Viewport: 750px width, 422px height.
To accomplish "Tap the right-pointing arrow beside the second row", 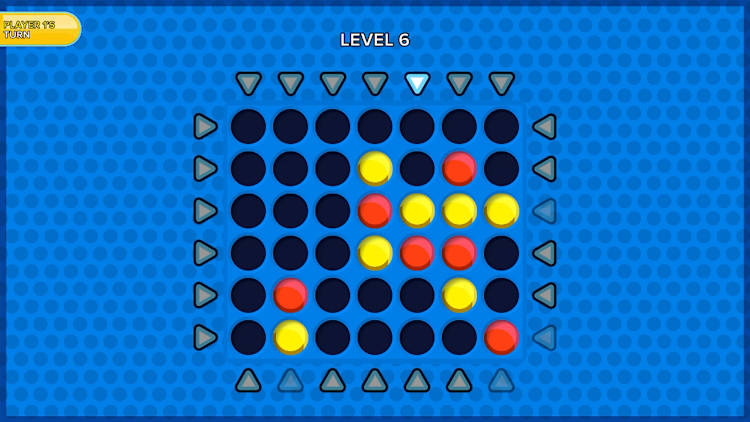I will click(205, 169).
